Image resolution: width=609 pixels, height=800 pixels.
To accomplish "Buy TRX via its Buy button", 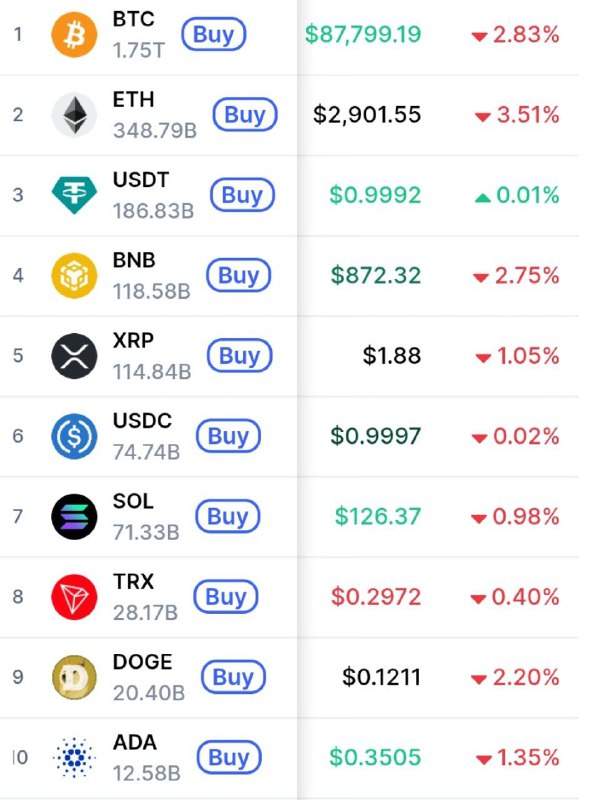I will coord(227,597).
